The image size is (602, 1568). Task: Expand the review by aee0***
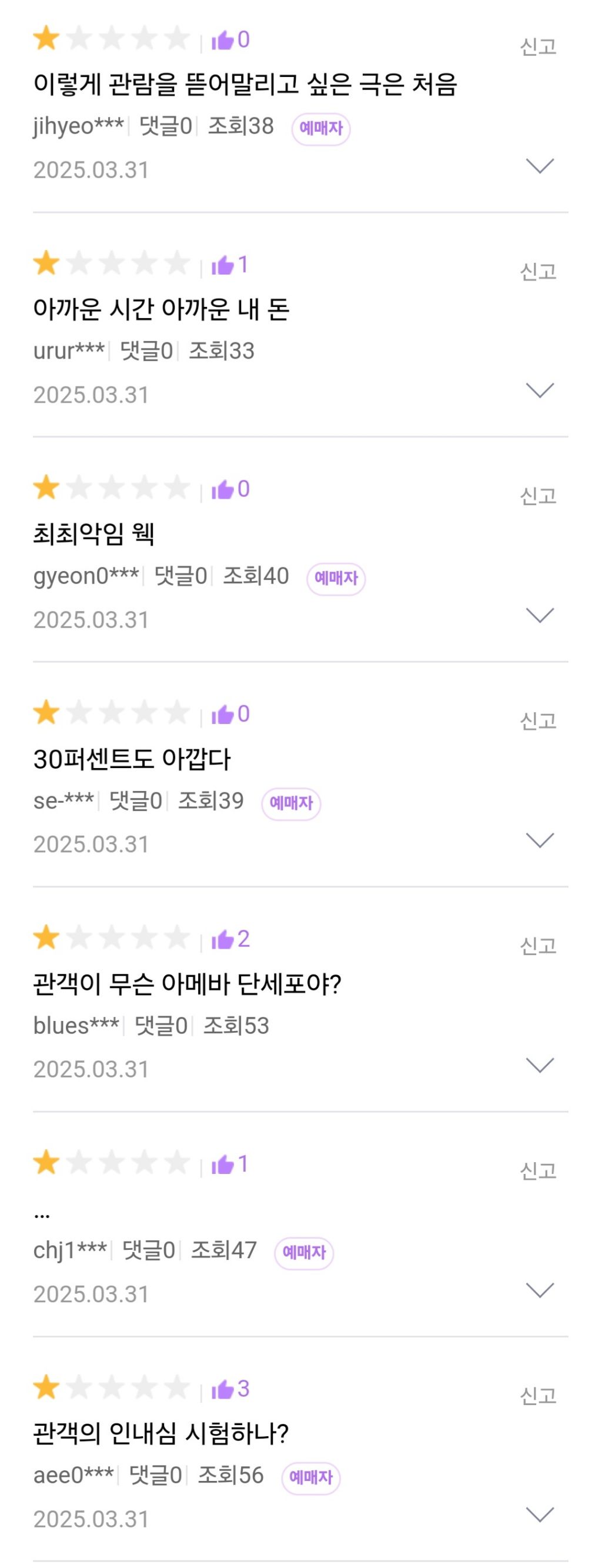[x=539, y=1514]
